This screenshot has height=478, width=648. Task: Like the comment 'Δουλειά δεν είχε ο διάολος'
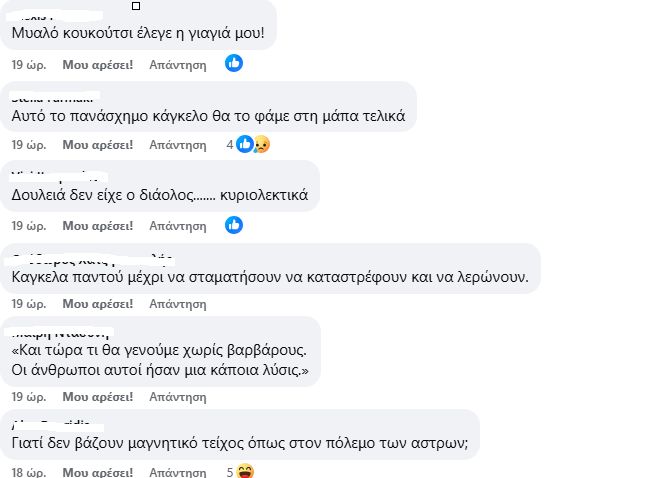[98, 226]
